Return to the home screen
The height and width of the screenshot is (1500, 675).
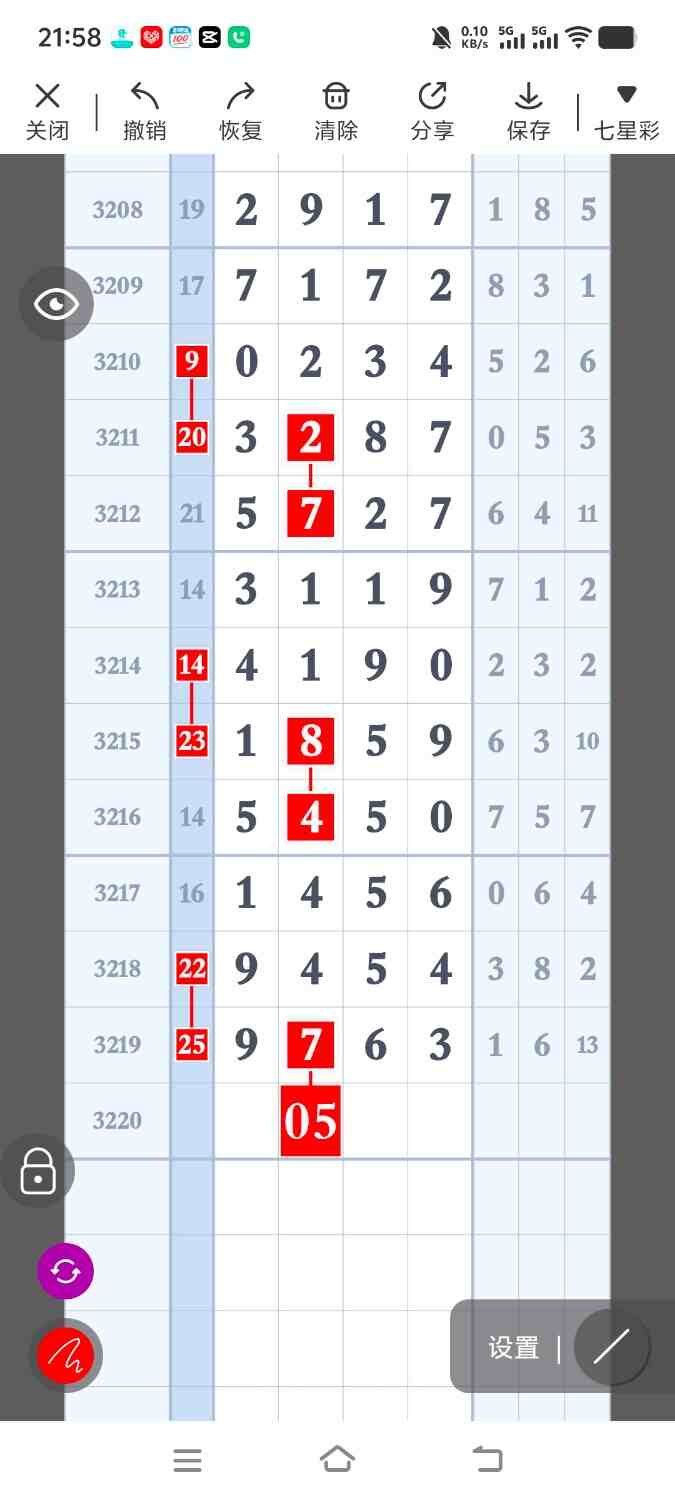click(337, 1460)
